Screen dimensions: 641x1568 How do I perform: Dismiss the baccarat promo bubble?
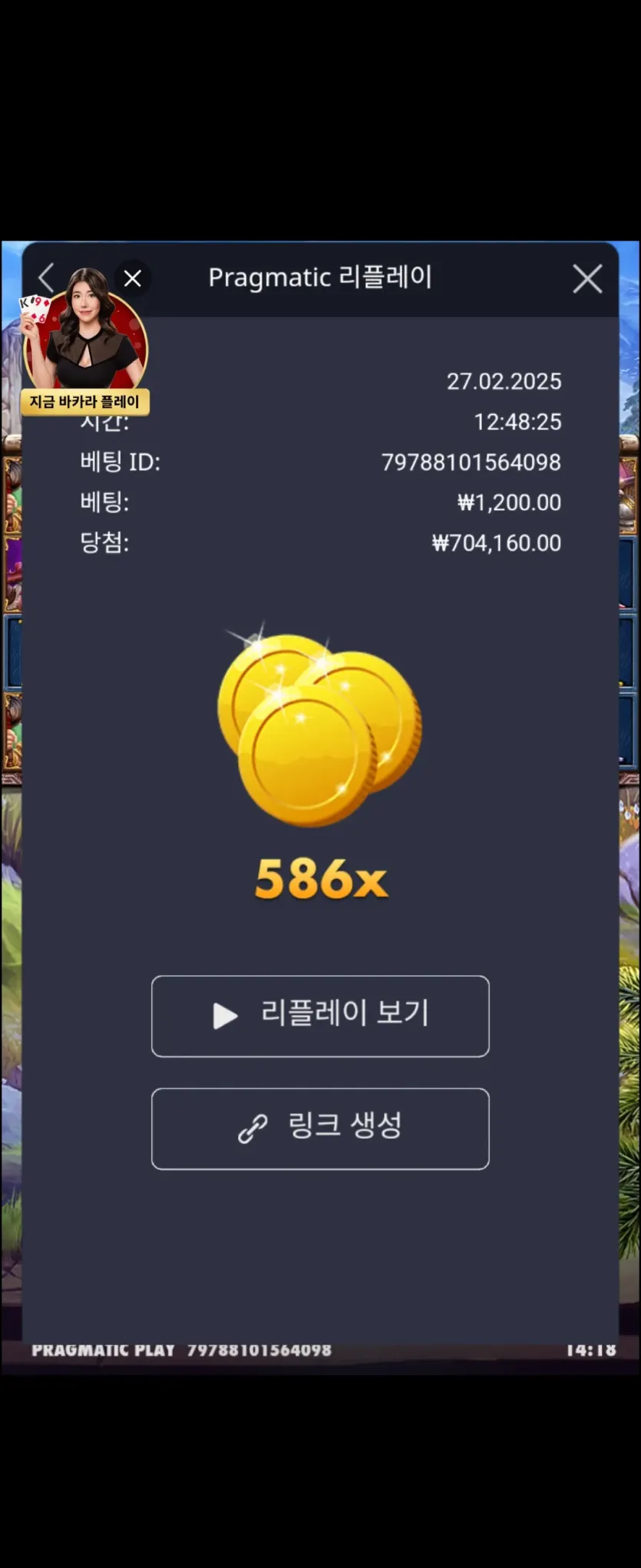(x=133, y=278)
